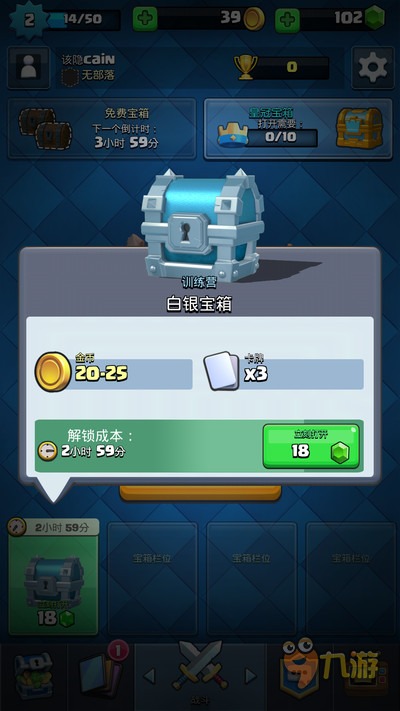400x711 pixels.
Task: Open the free chest card
Action: tap(102, 129)
